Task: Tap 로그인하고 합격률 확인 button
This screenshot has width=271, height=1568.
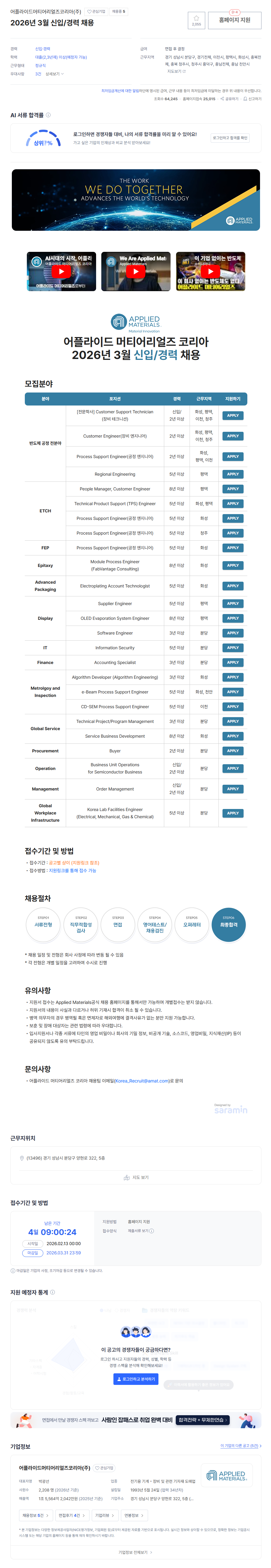Action: (x=230, y=138)
